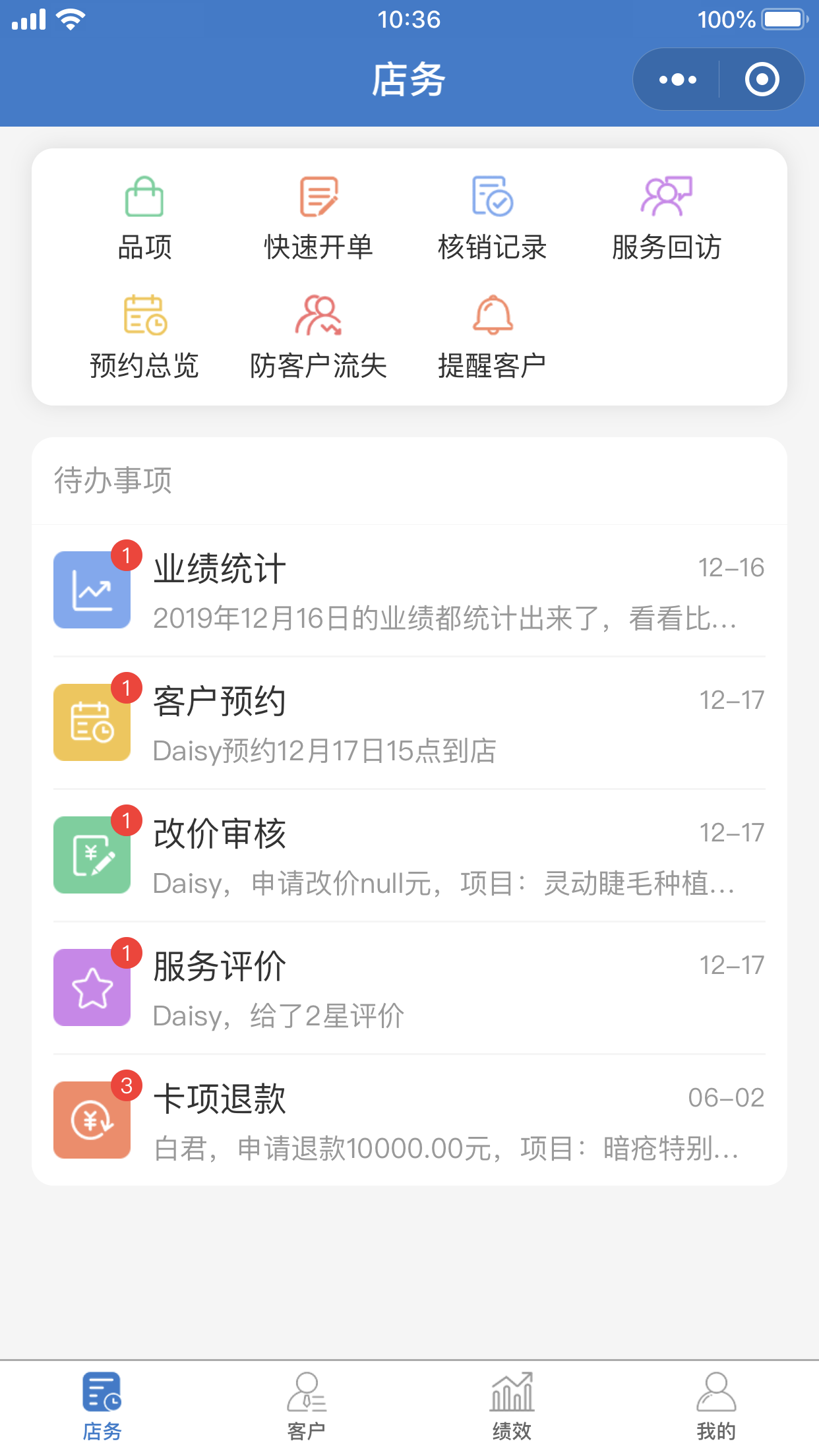The height and width of the screenshot is (1456, 819).
Task: Open the 客户预约 todo from Daisy
Action: 409,723
